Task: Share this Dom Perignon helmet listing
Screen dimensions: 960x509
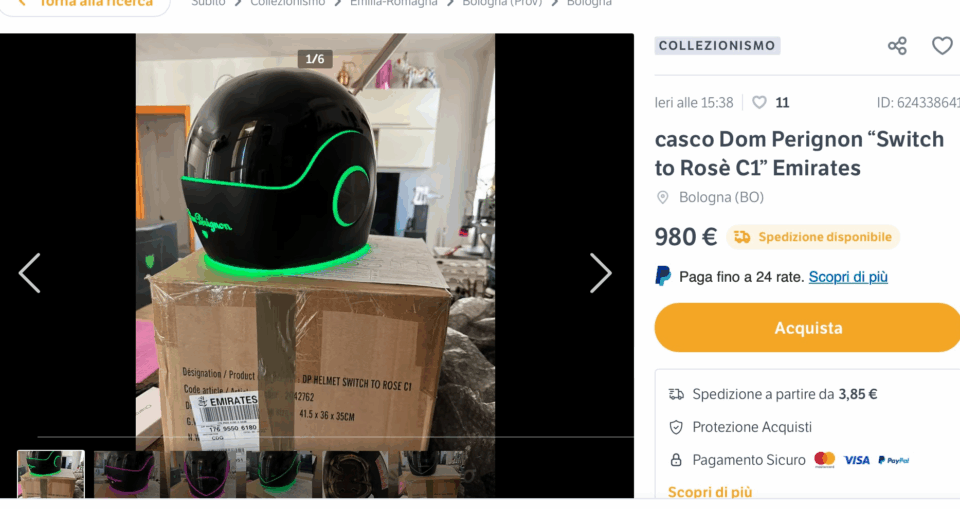Action: (897, 46)
